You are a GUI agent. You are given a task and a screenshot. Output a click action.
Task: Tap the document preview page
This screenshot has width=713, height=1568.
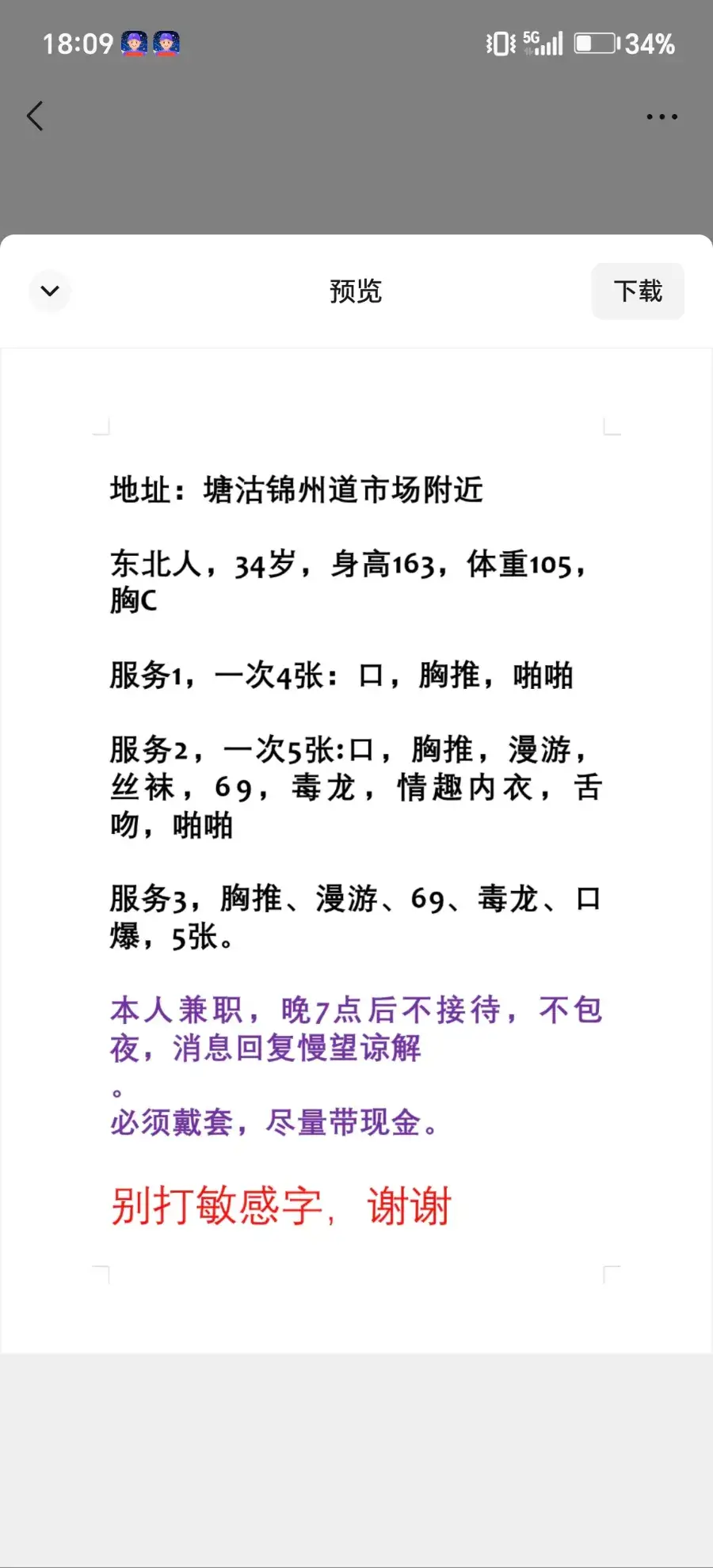pos(356,839)
